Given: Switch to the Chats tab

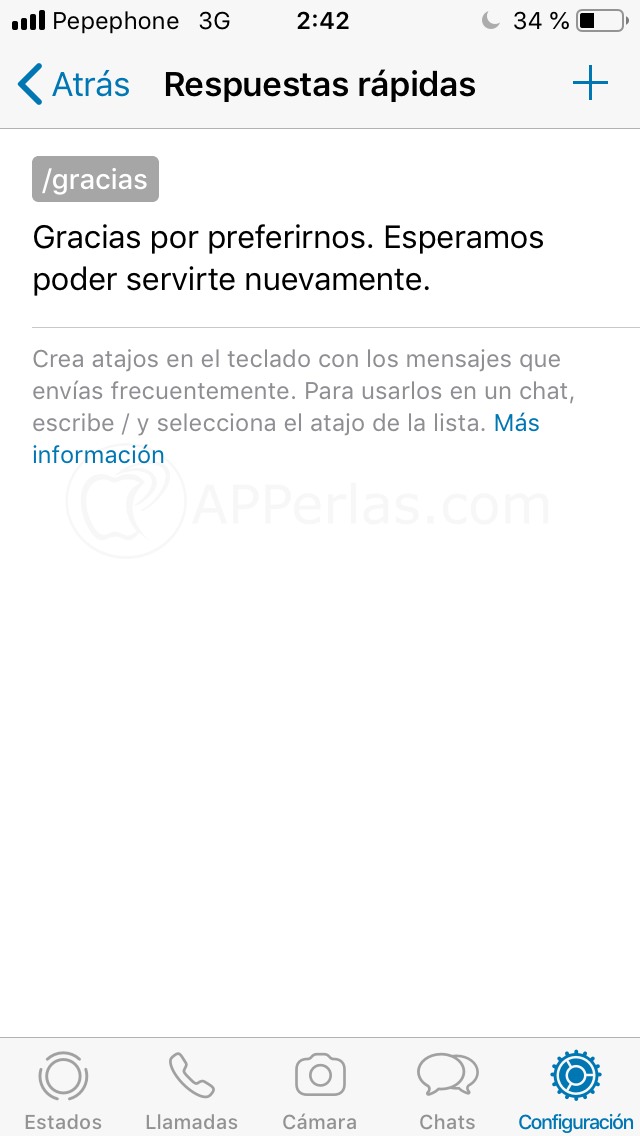Looking at the screenshot, I should pyautogui.click(x=447, y=1090).
